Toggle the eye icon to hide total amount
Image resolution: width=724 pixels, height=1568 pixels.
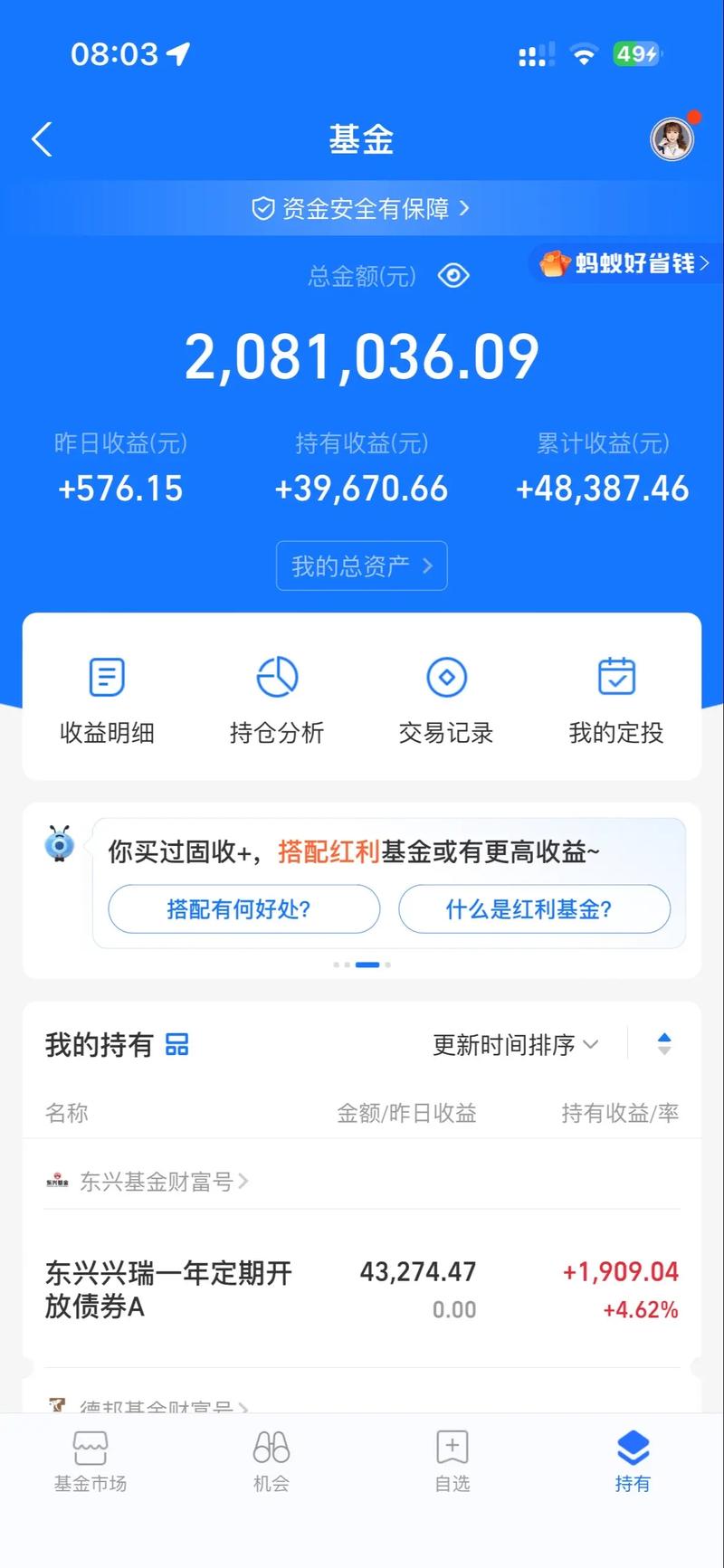[452, 276]
